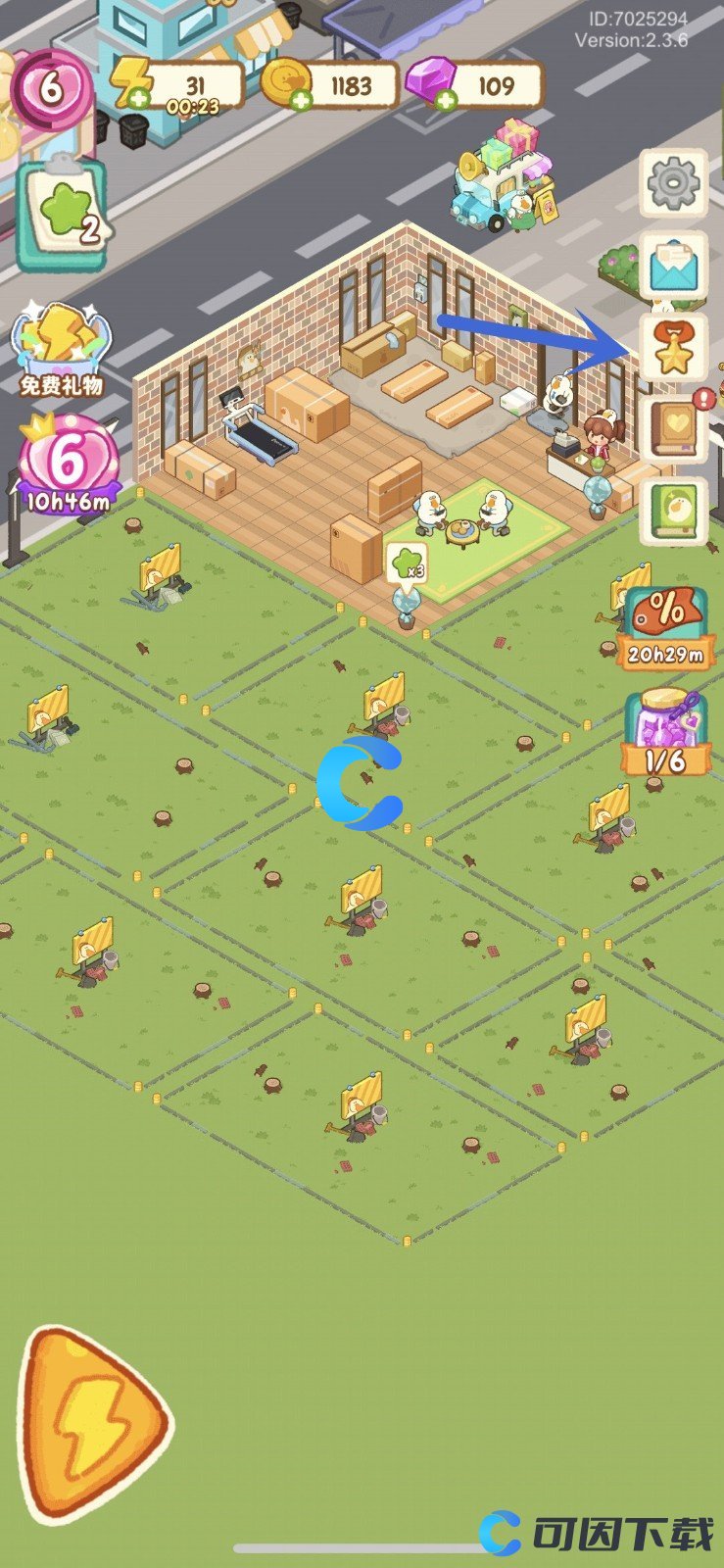
Task: Claim the 免费礼物 free gift
Action: tap(63, 349)
